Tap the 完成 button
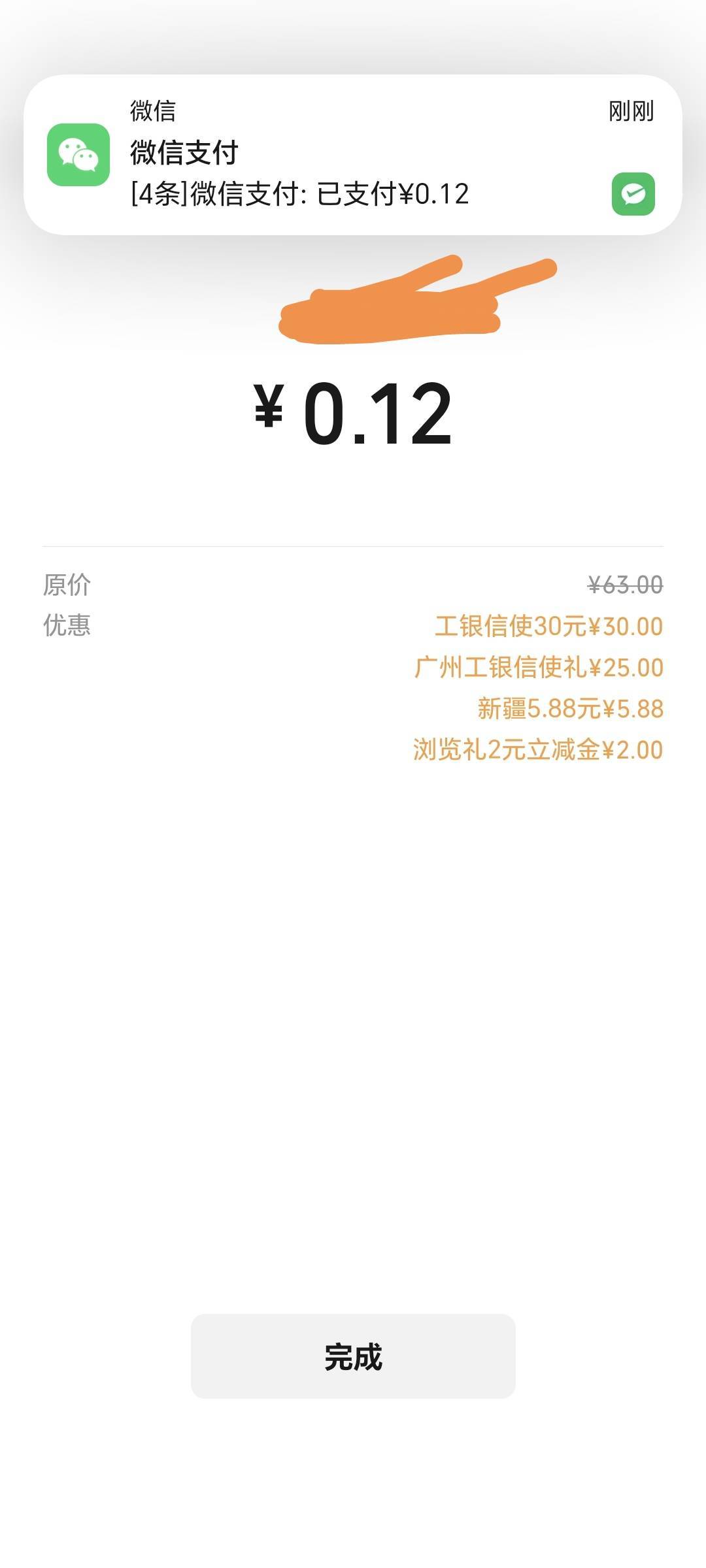This screenshot has height=1568, width=706. pyautogui.click(x=353, y=1356)
